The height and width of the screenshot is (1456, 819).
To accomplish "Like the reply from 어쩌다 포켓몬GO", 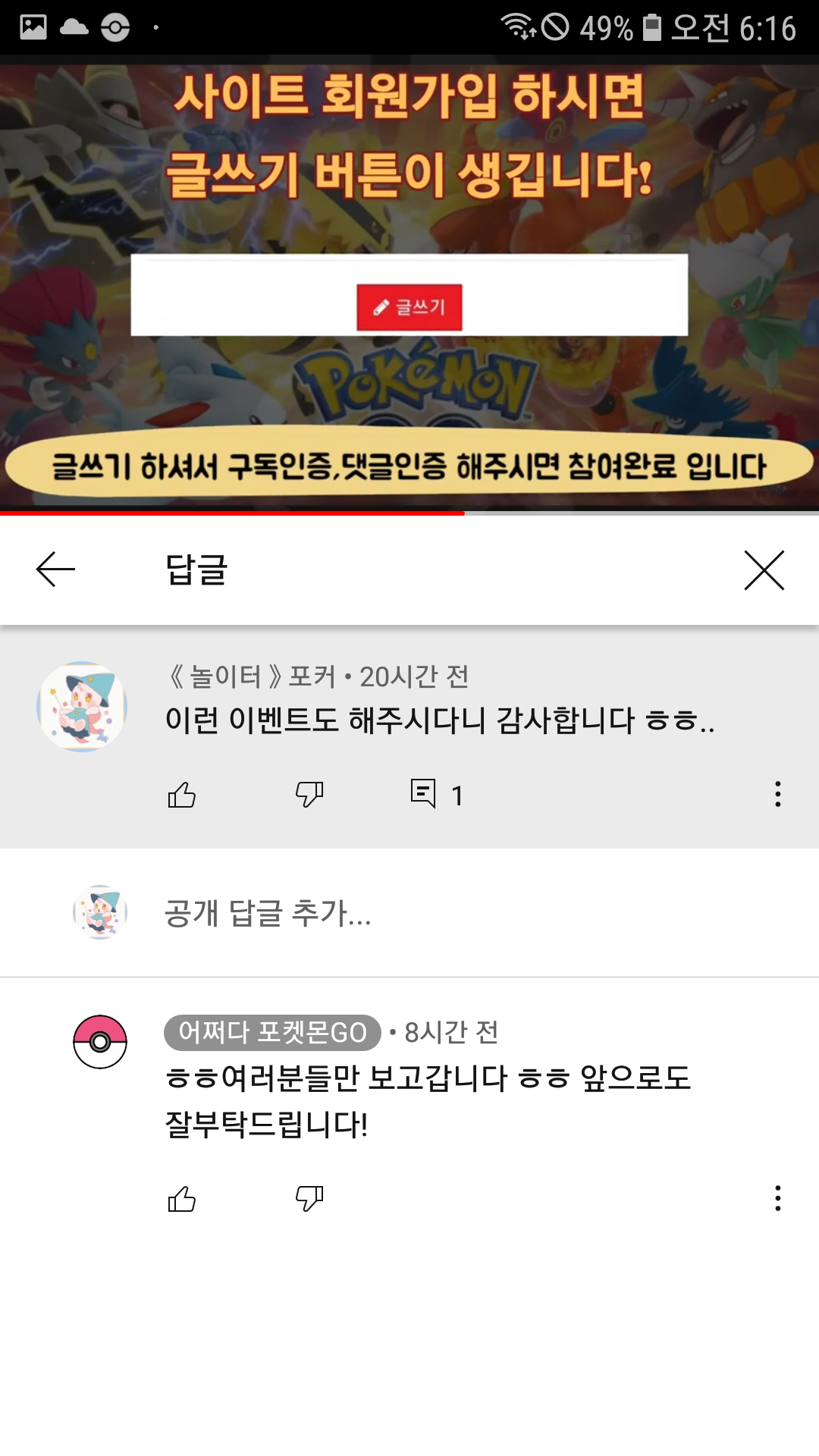I will [181, 1199].
